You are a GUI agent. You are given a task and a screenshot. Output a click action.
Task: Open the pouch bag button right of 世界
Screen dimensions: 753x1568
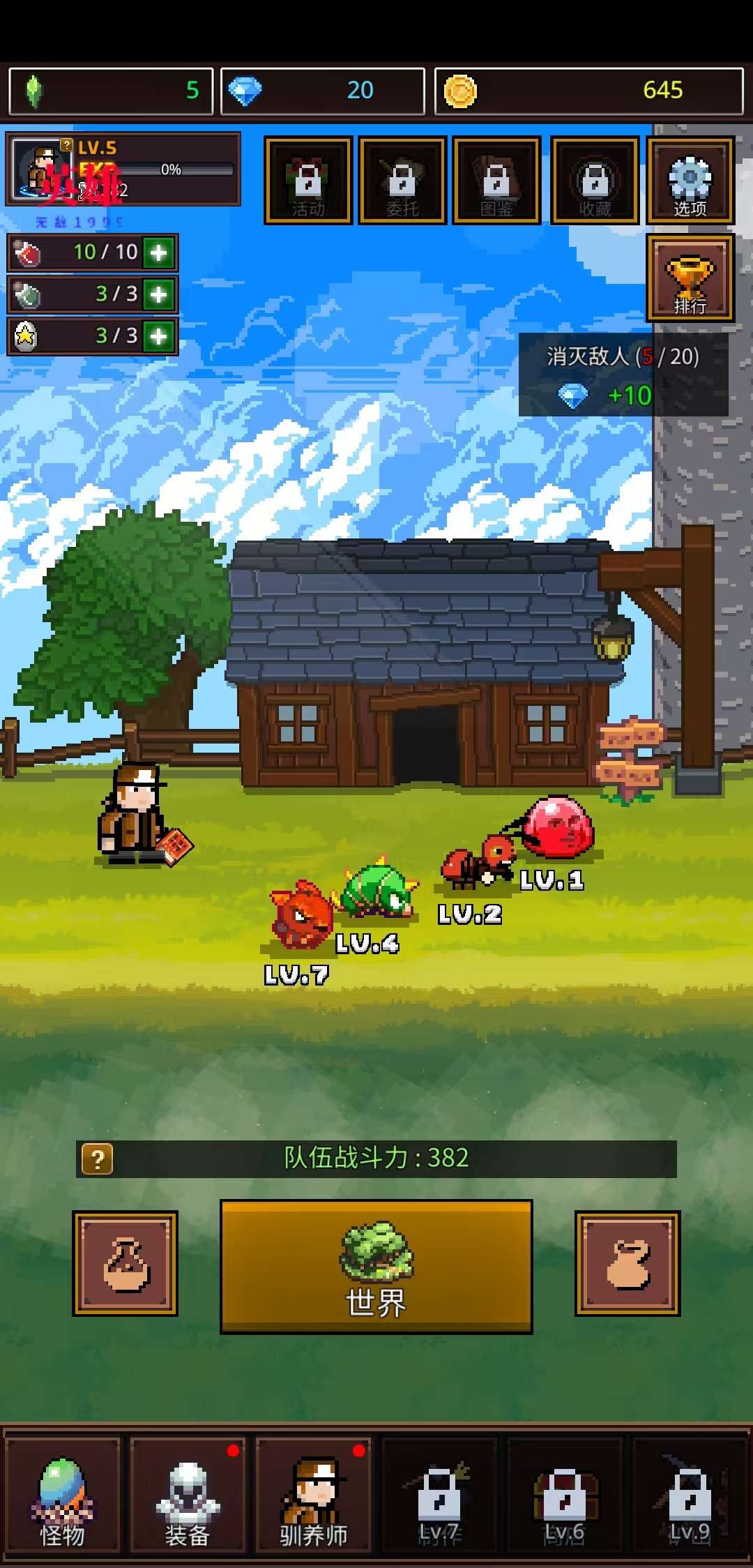tap(627, 1264)
